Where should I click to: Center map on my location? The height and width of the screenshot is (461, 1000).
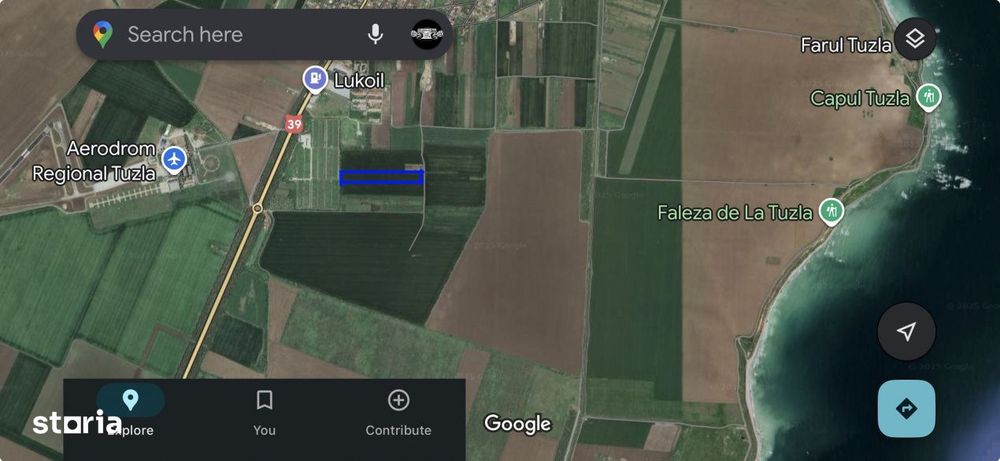click(906, 332)
